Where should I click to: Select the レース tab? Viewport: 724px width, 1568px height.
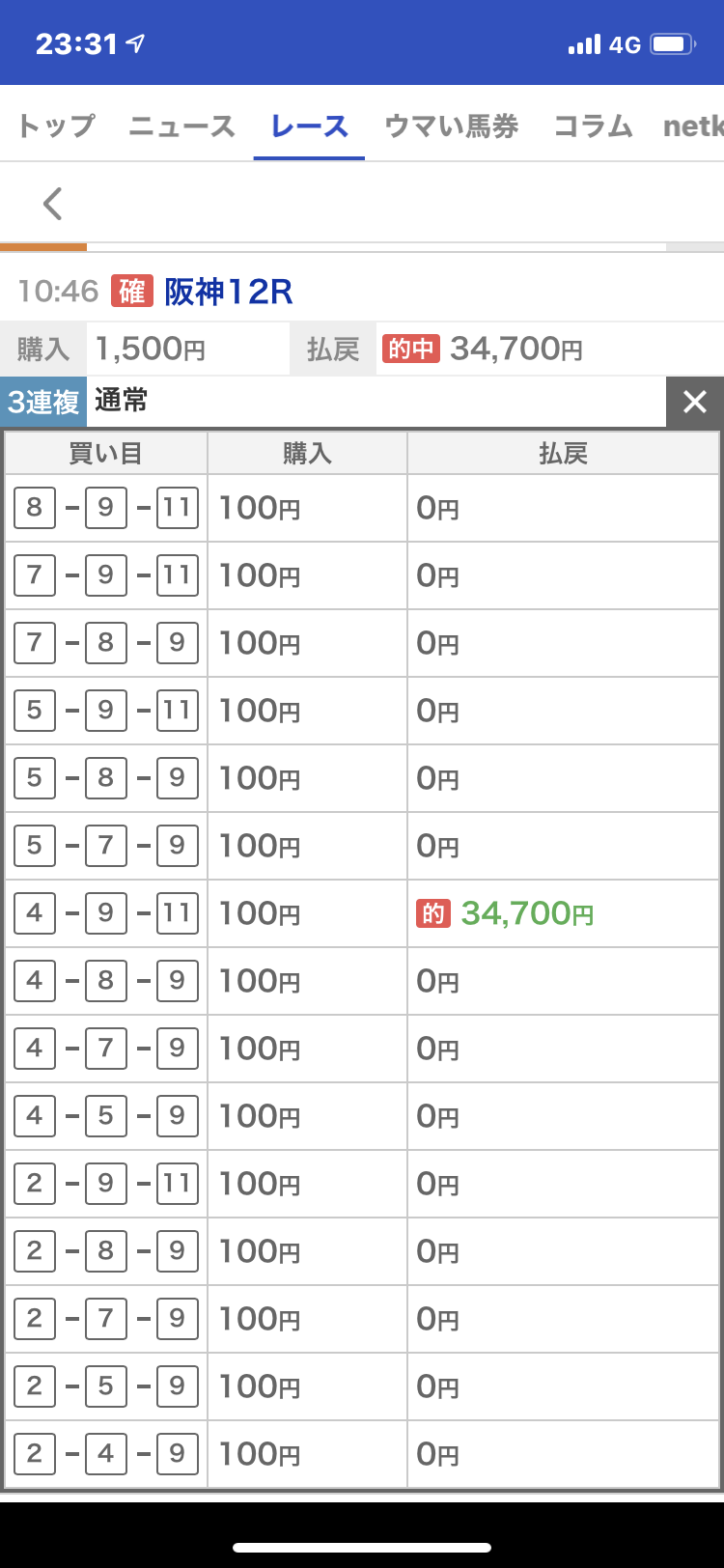(310, 126)
